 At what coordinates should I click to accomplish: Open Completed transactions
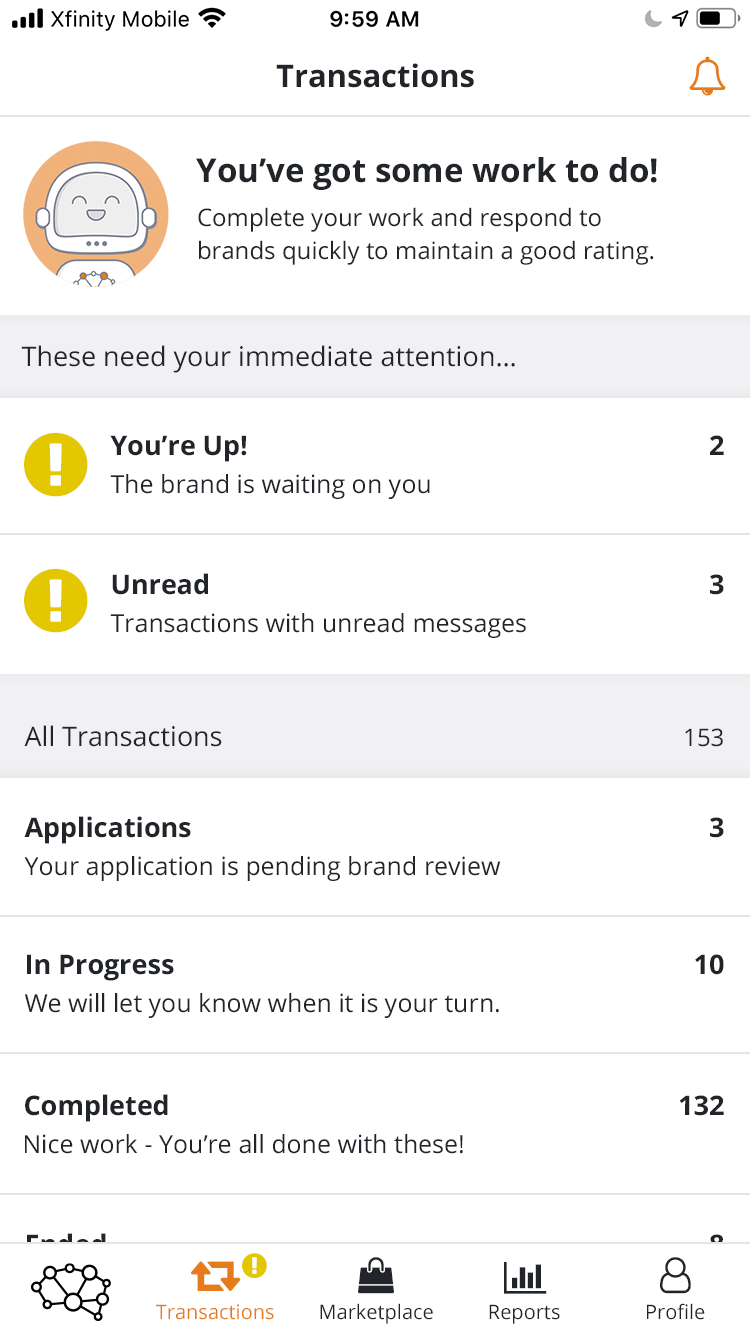pos(375,1124)
